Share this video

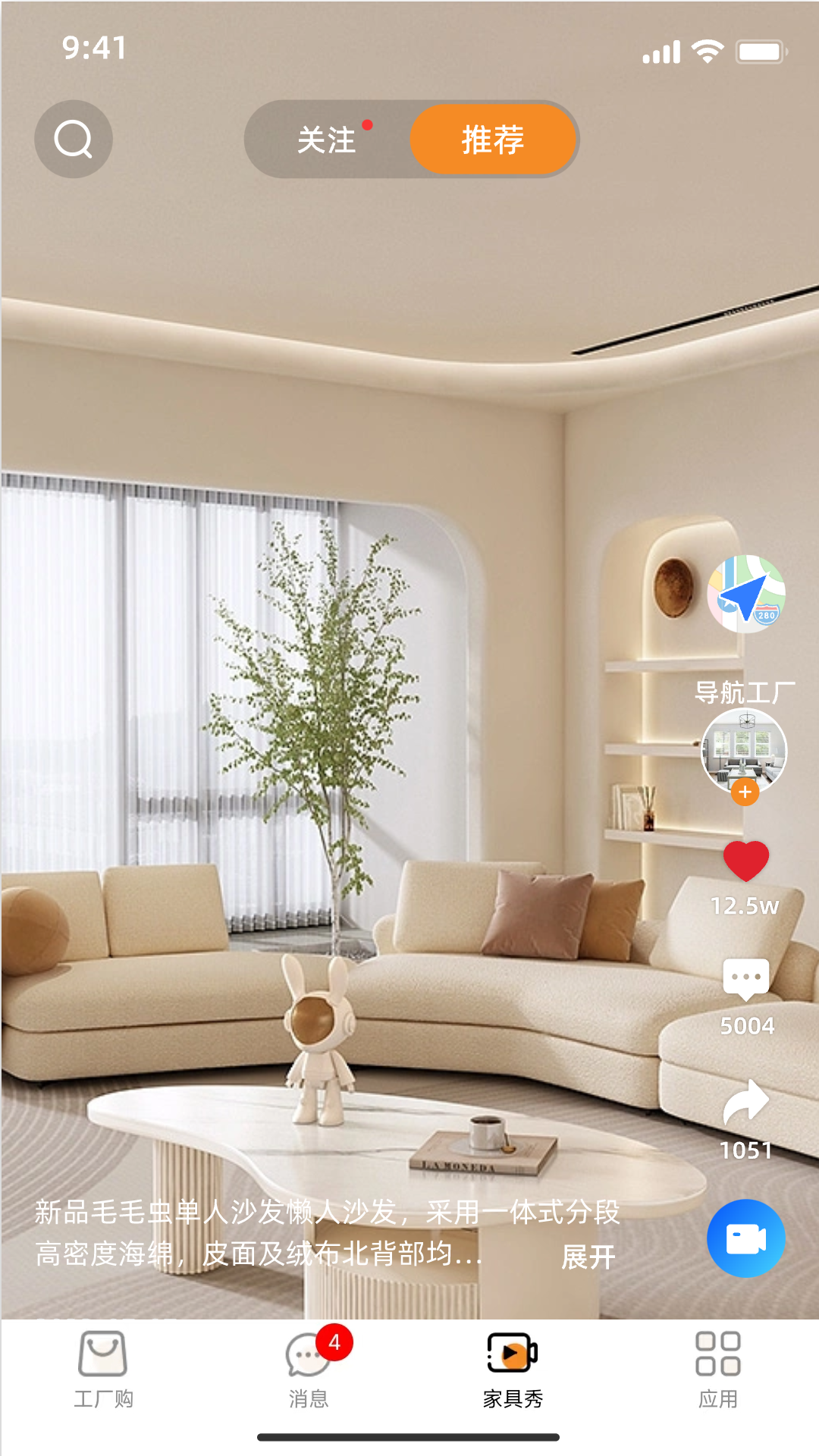(x=746, y=1101)
